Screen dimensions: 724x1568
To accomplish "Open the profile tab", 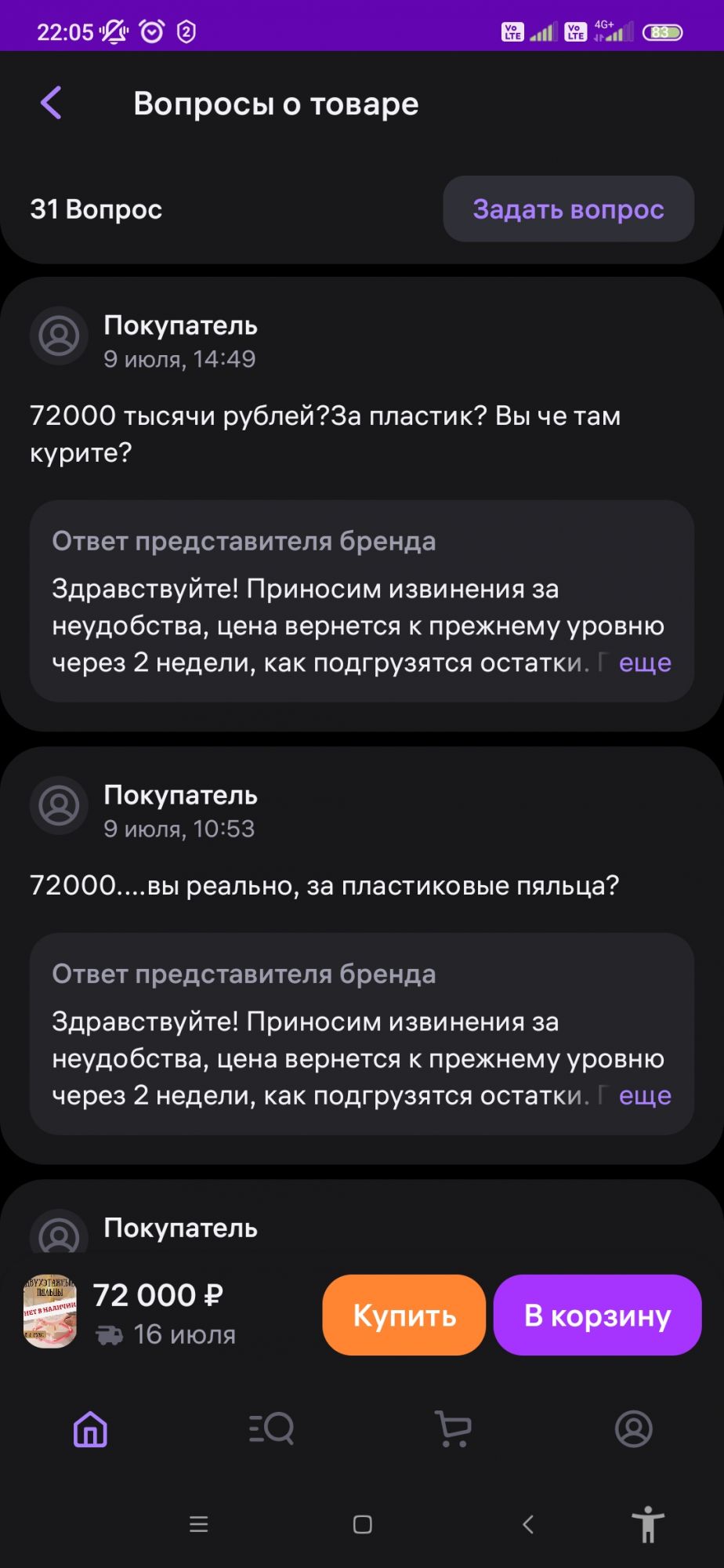I will (x=633, y=1428).
